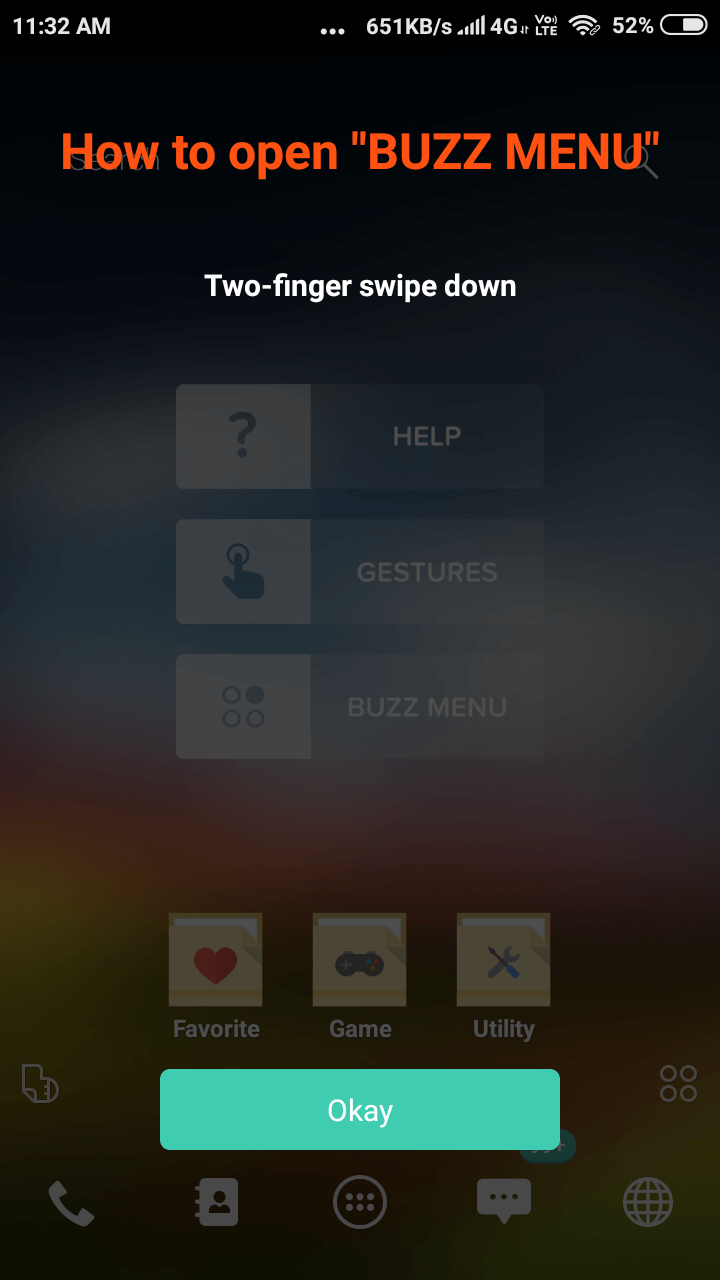Select the BUZZ MENU tile

coord(360,707)
